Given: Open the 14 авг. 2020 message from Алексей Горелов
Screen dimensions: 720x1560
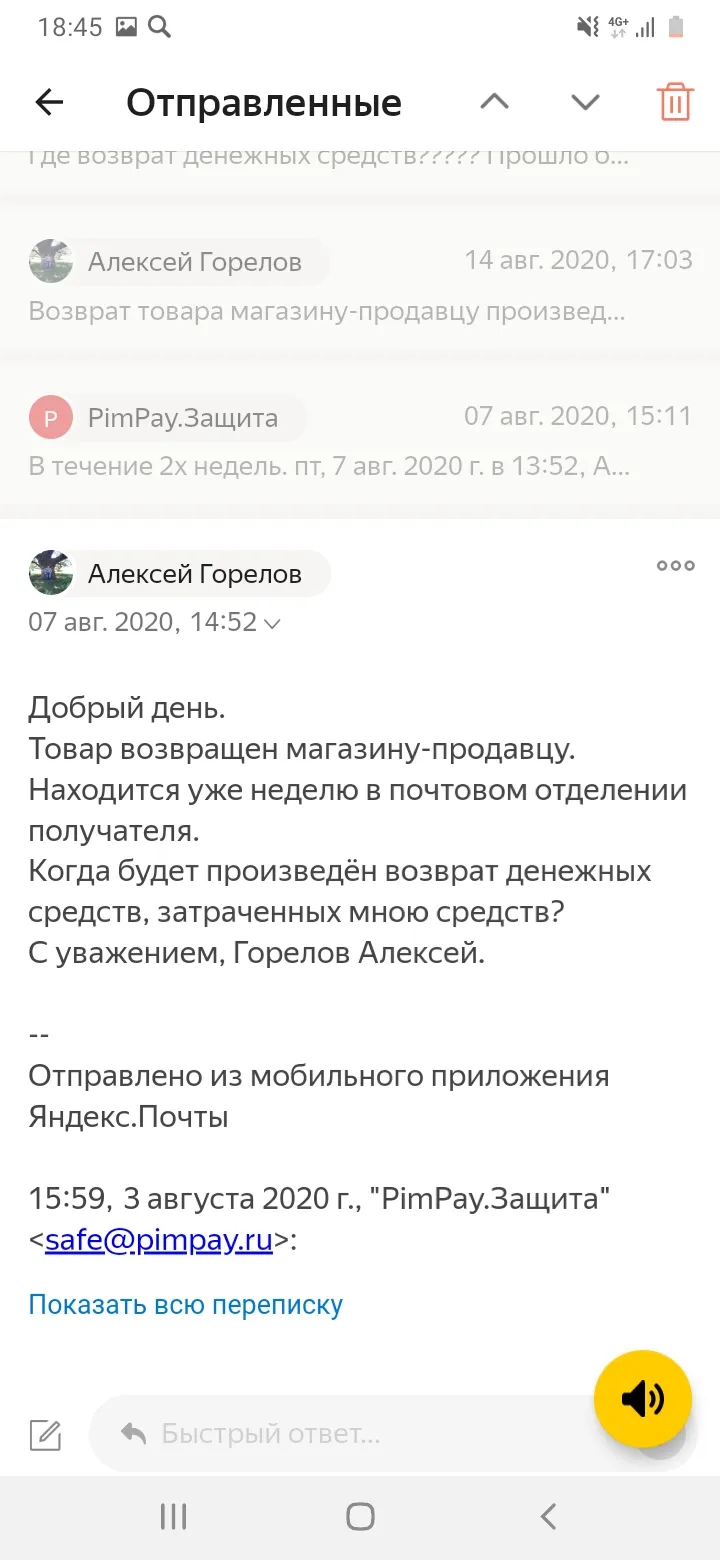Looking at the screenshot, I should pos(360,285).
